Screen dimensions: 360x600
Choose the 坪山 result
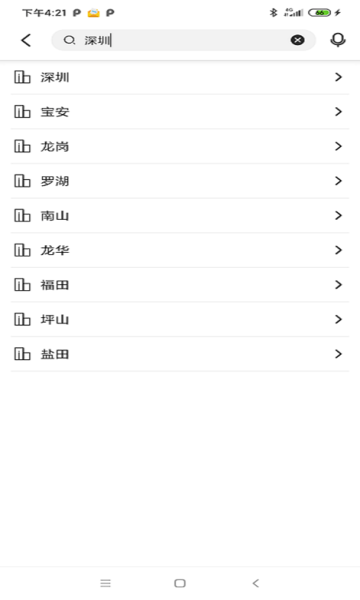coord(180,320)
